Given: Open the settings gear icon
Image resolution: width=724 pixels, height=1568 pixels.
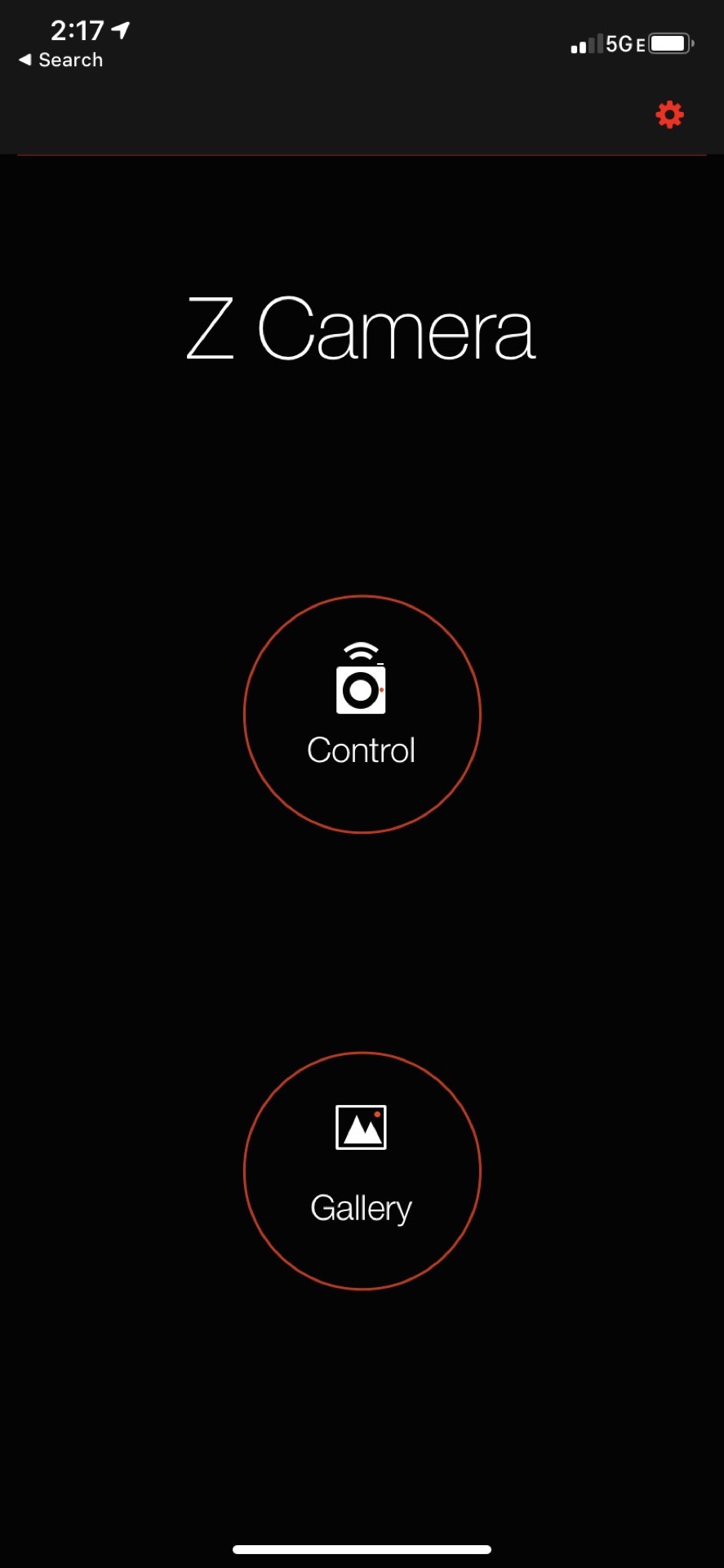Looking at the screenshot, I should pyautogui.click(x=669, y=114).
